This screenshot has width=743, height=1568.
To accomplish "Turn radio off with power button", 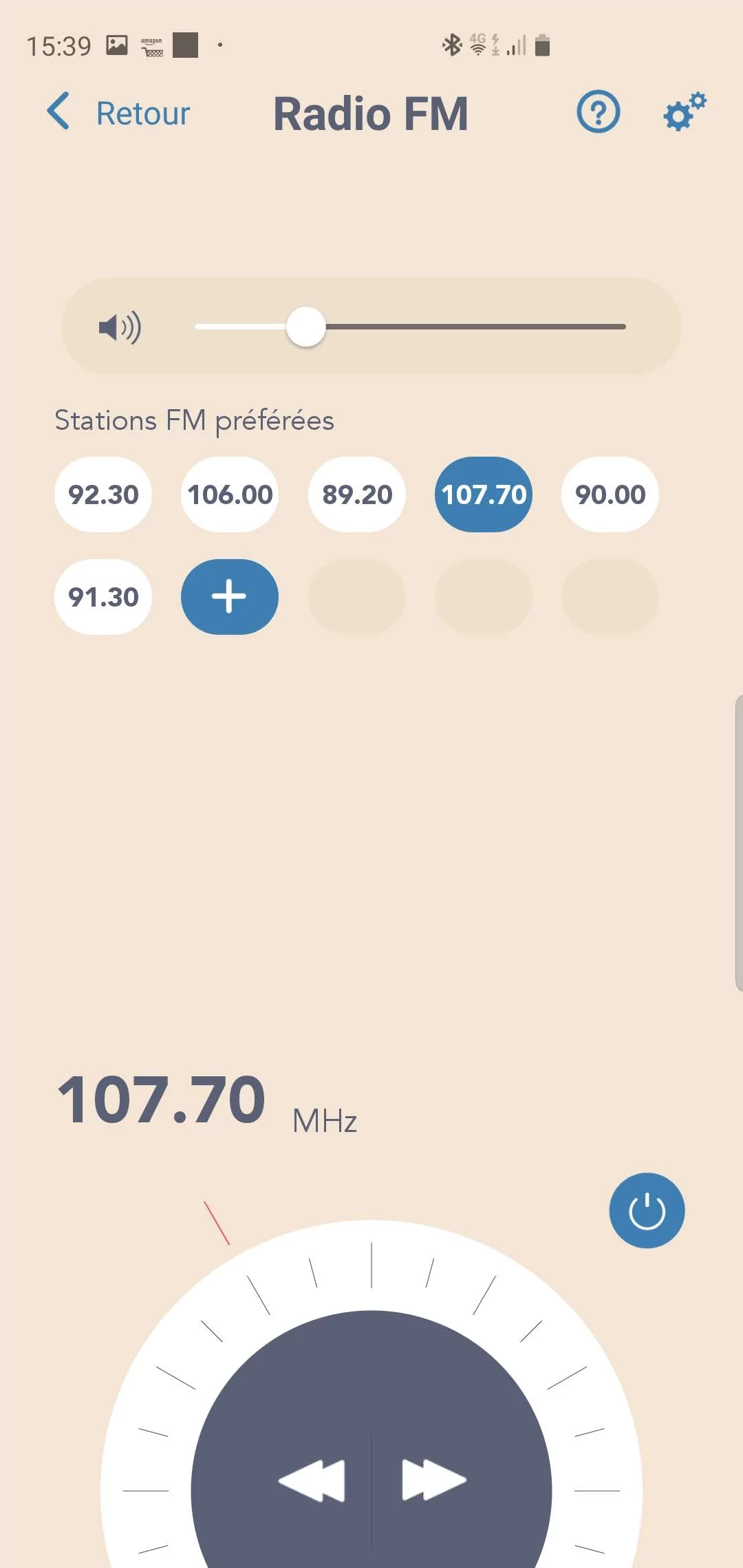I will coord(647,1210).
